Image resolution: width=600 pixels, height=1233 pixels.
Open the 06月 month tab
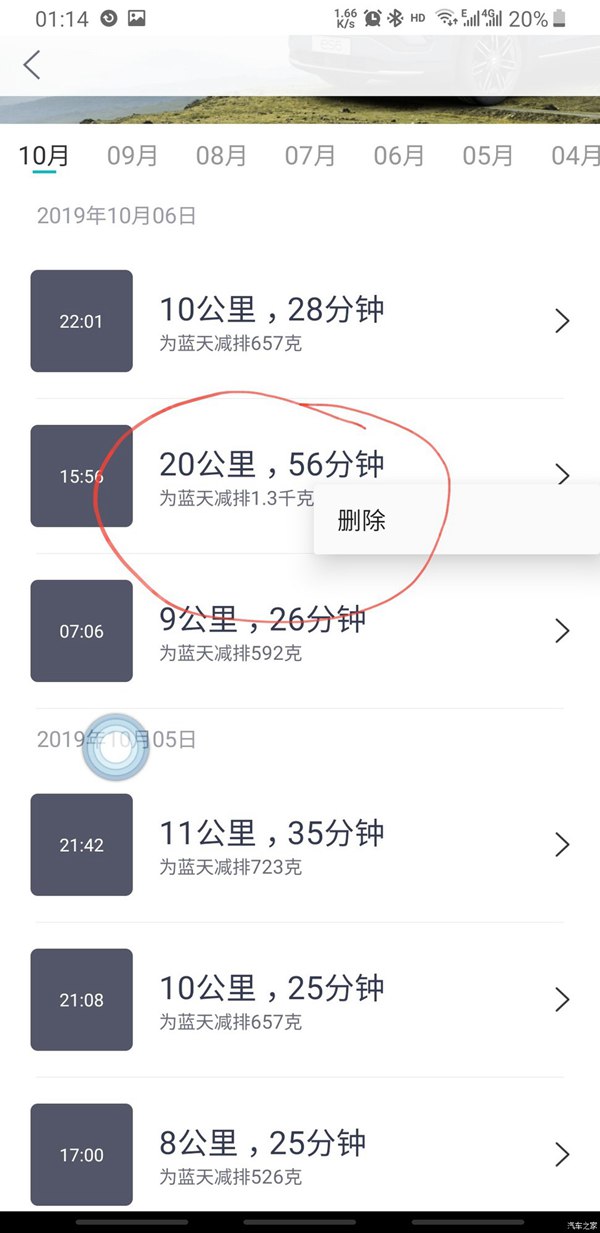pyautogui.click(x=399, y=155)
